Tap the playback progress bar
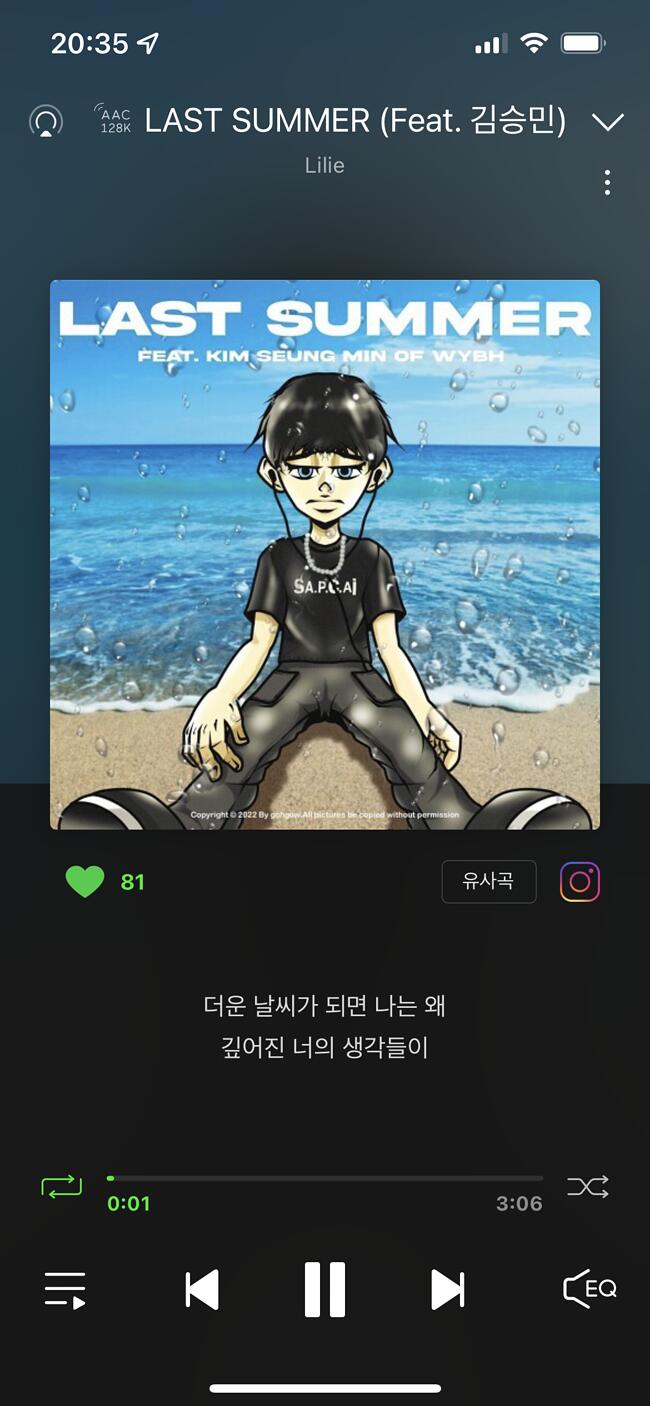Image resolution: width=650 pixels, height=1406 pixels. [325, 1179]
